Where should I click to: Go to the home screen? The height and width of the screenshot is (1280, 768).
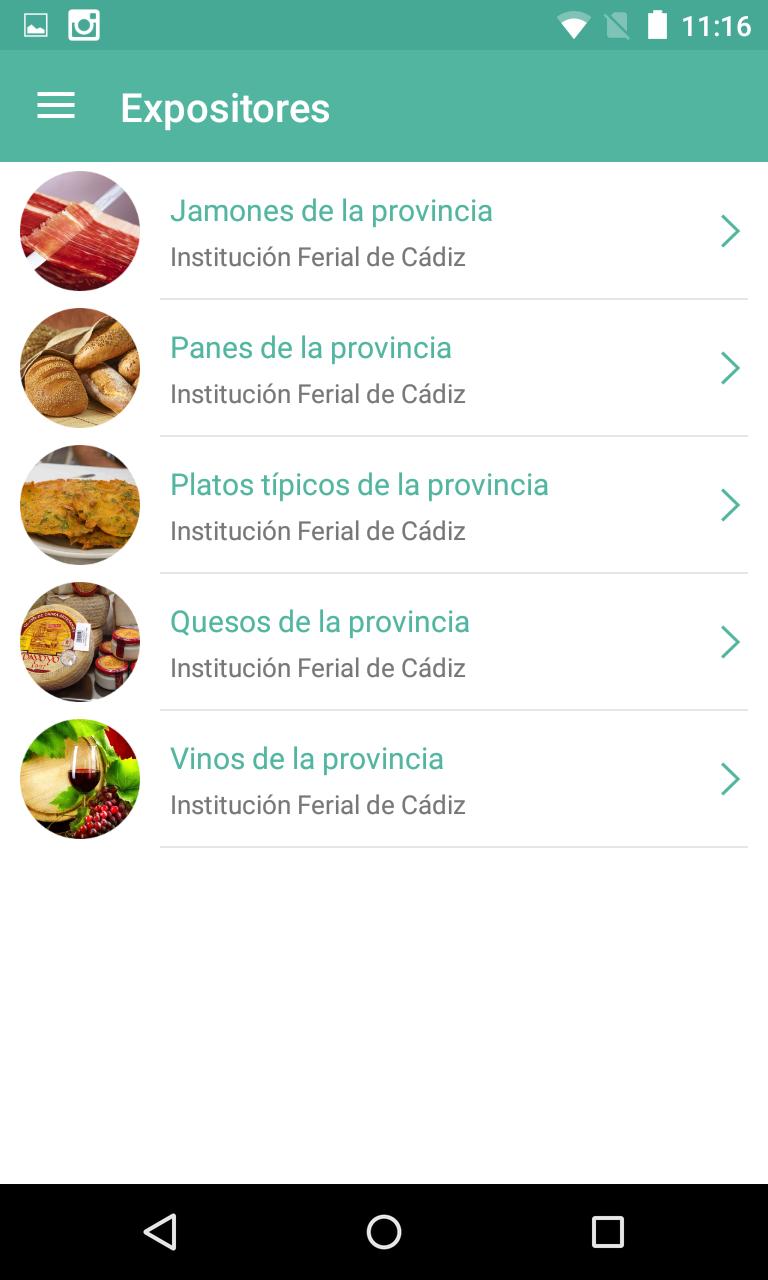(384, 1232)
